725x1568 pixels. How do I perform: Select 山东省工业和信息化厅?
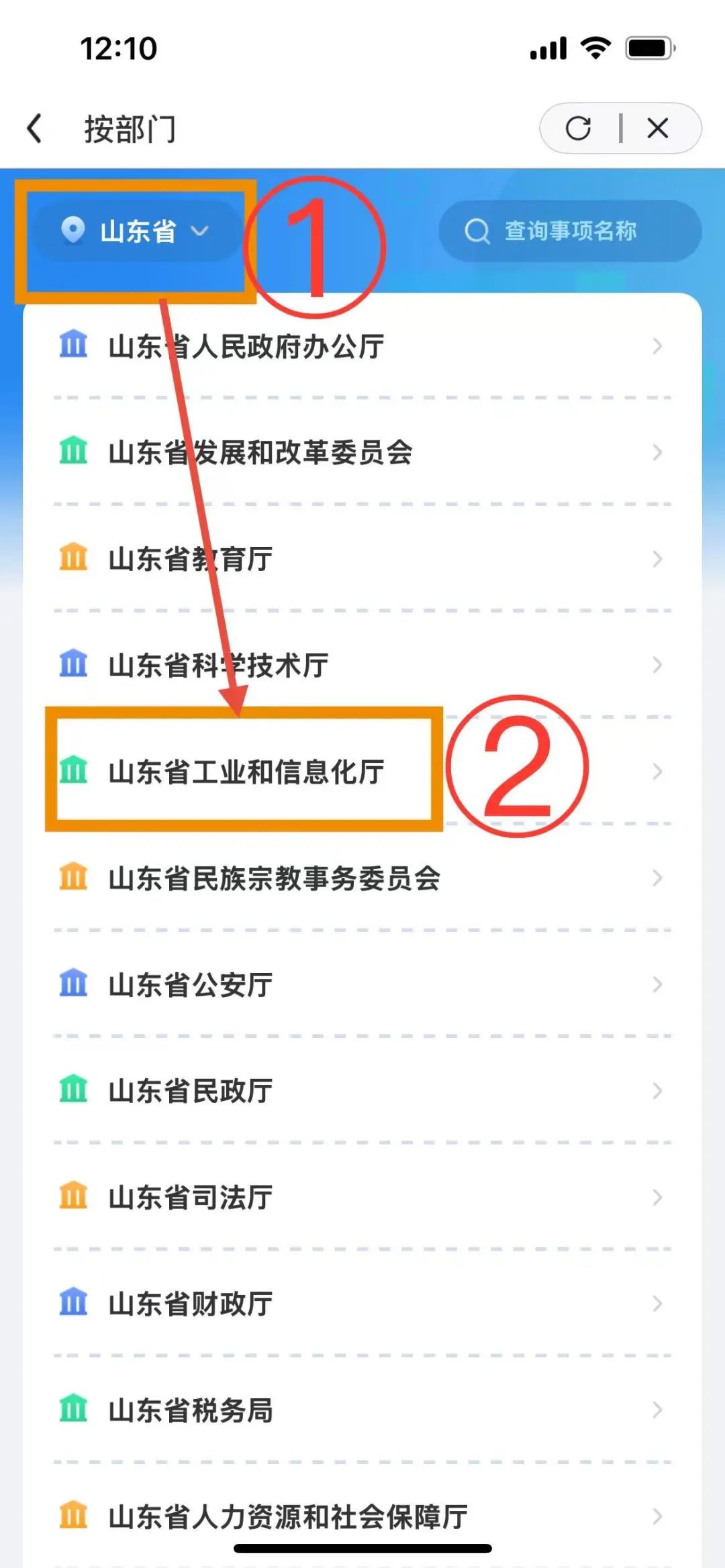[362, 772]
